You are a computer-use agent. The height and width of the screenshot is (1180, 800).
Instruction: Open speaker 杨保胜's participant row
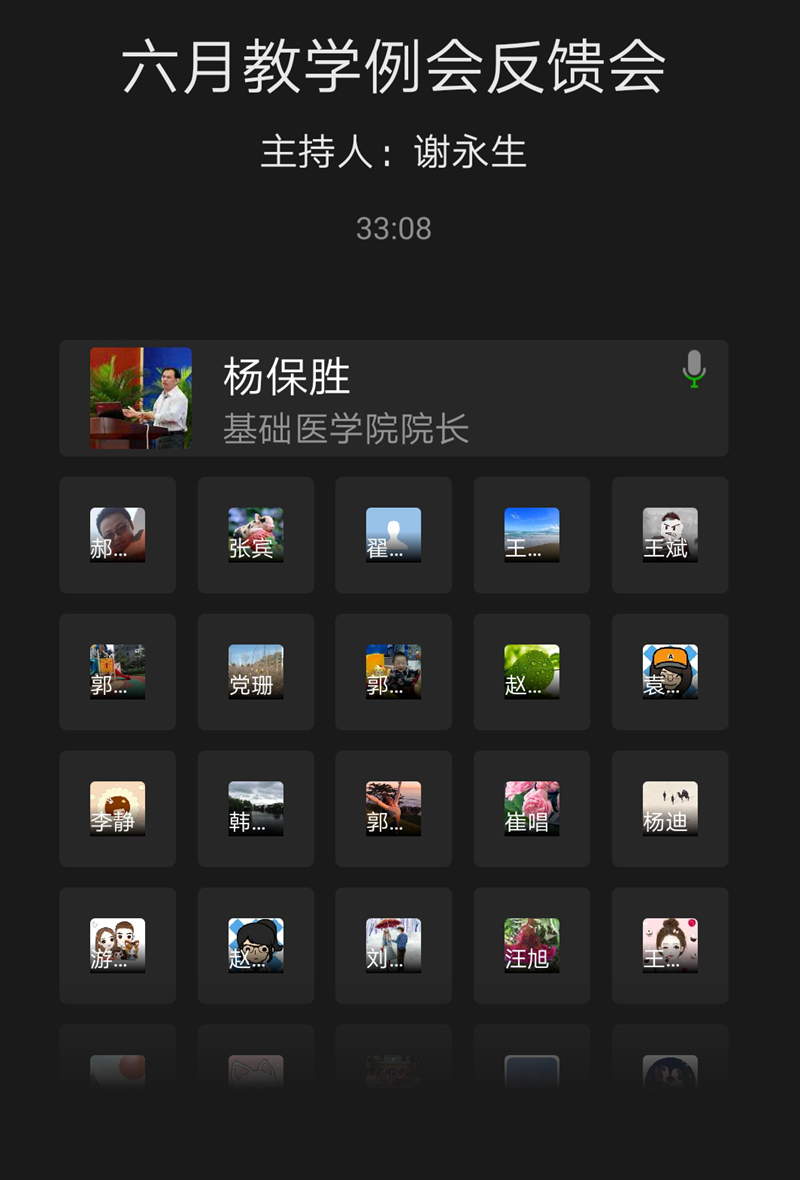coord(393,398)
